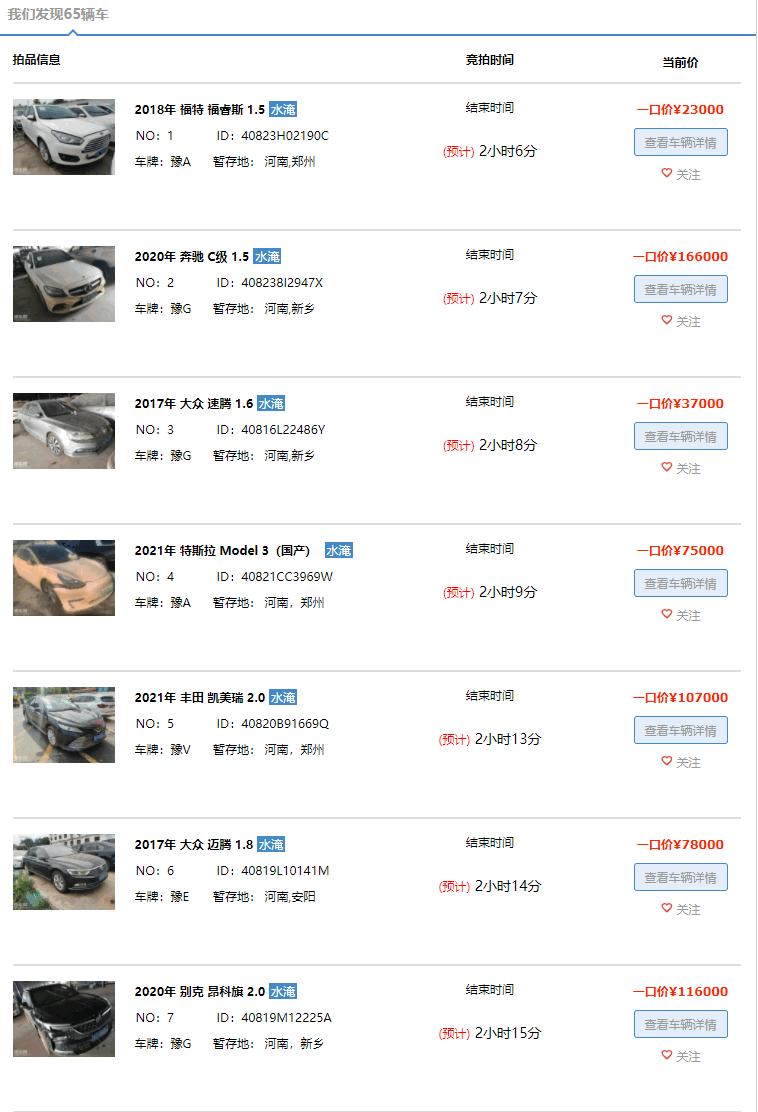
Task: Open the 2018 福特 福睿斯 car photo
Action: point(64,137)
